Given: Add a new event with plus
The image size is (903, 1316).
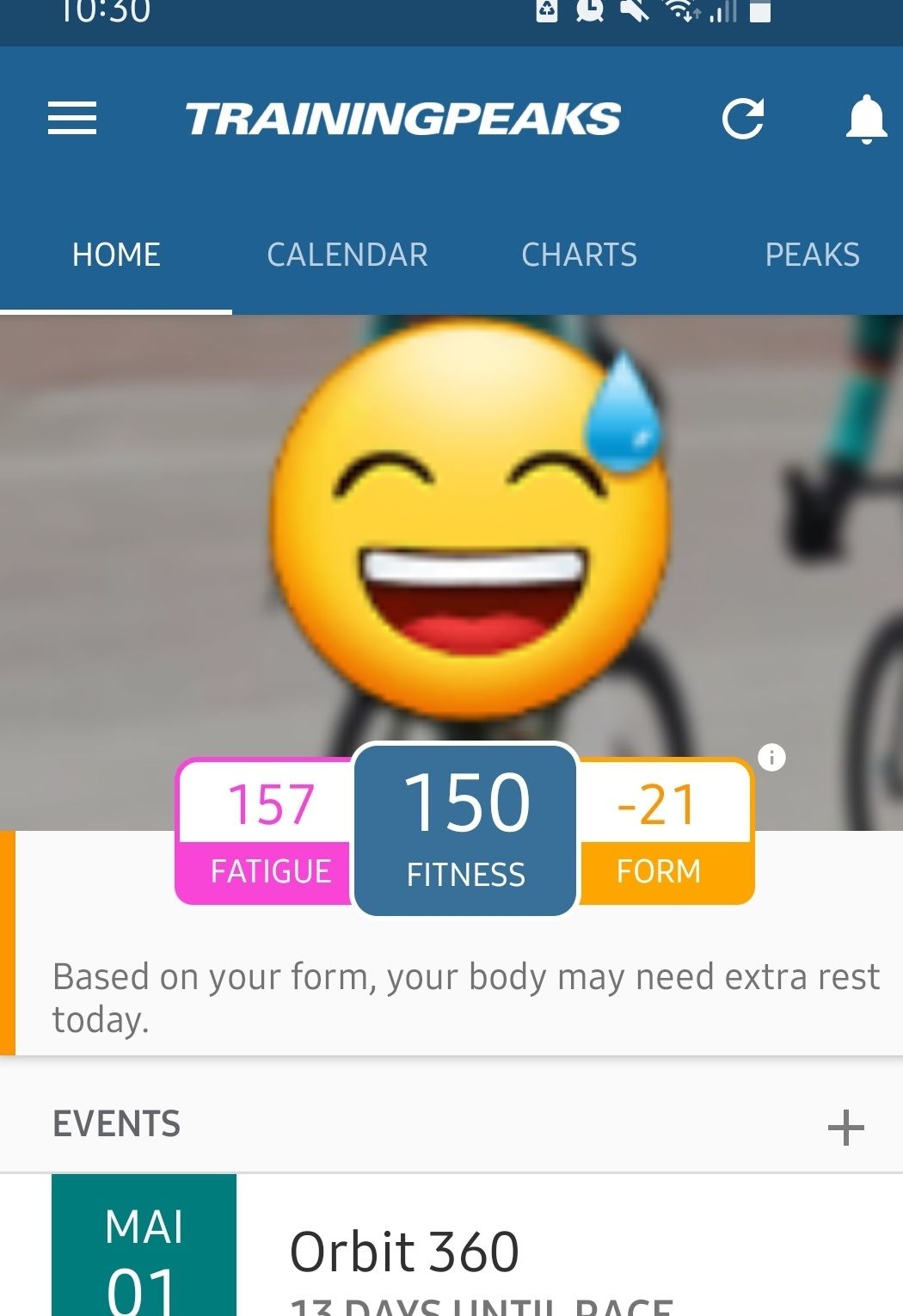Looking at the screenshot, I should click(x=845, y=1128).
